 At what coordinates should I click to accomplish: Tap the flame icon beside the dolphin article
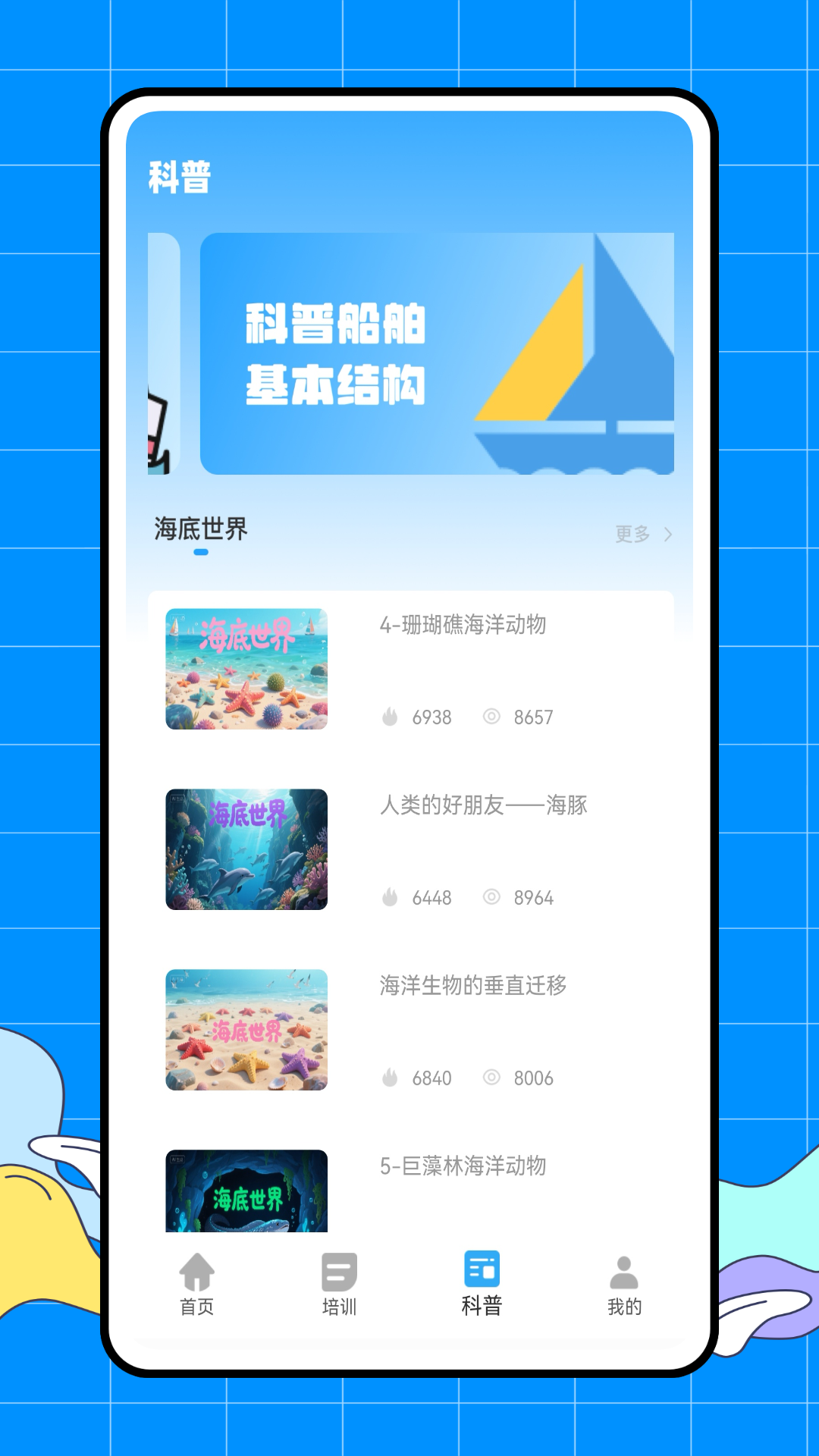tap(391, 897)
